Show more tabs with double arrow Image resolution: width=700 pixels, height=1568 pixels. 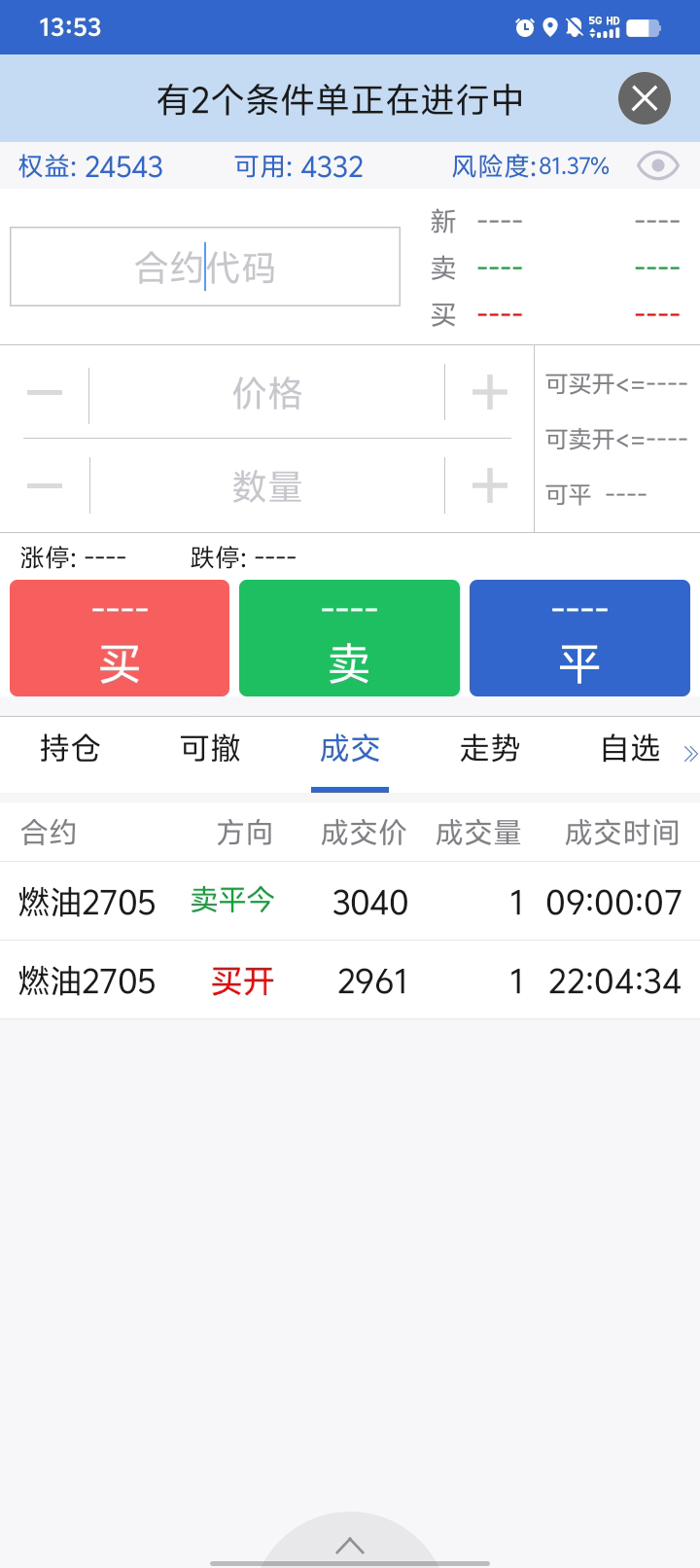[x=690, y=753]
